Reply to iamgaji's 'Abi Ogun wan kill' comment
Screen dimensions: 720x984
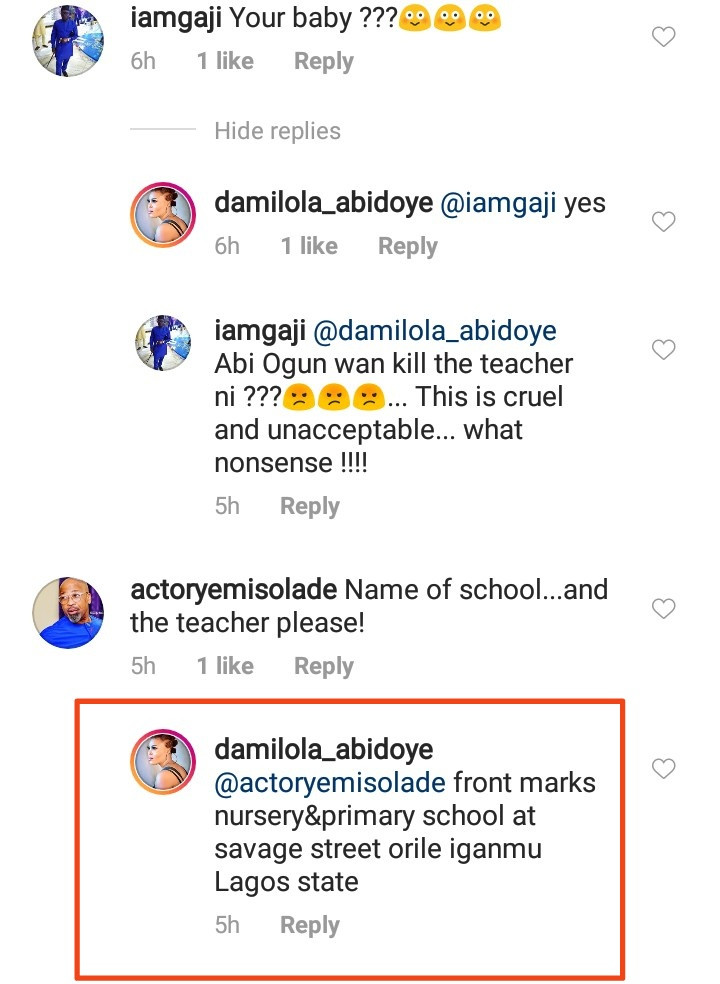(x=309, y=506)
